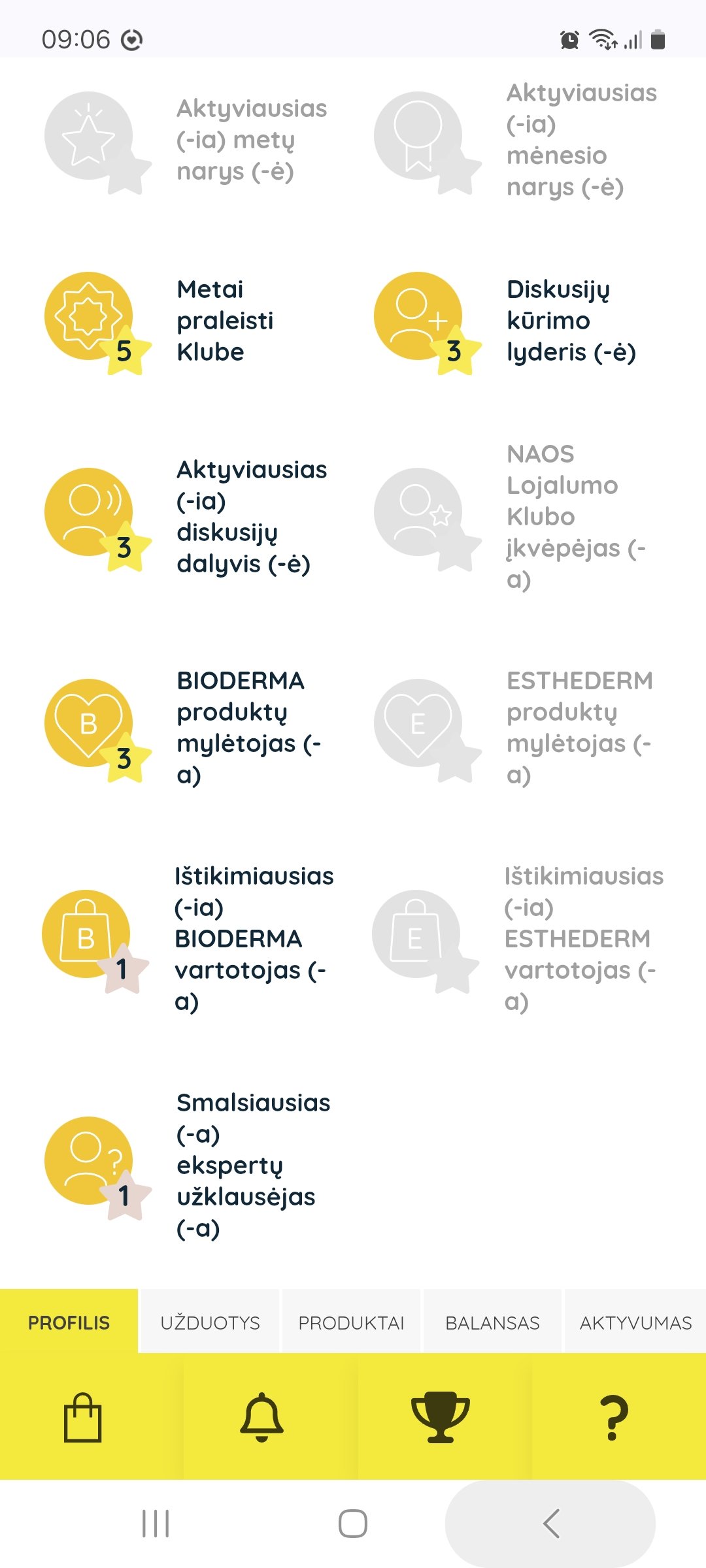Screen dimensions: 706x1568
Task: Open the shopping bag icon
Action: (x=83, y=1417)
